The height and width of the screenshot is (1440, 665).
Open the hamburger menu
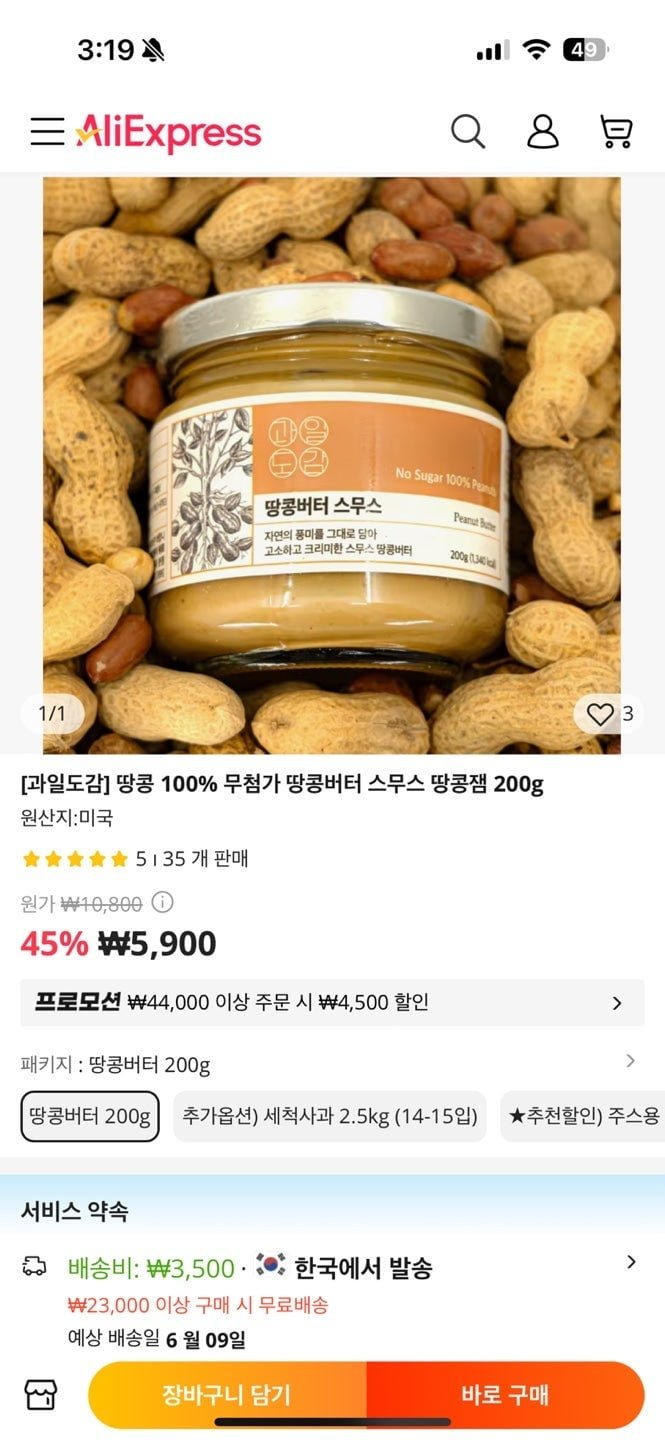[46, 132]
